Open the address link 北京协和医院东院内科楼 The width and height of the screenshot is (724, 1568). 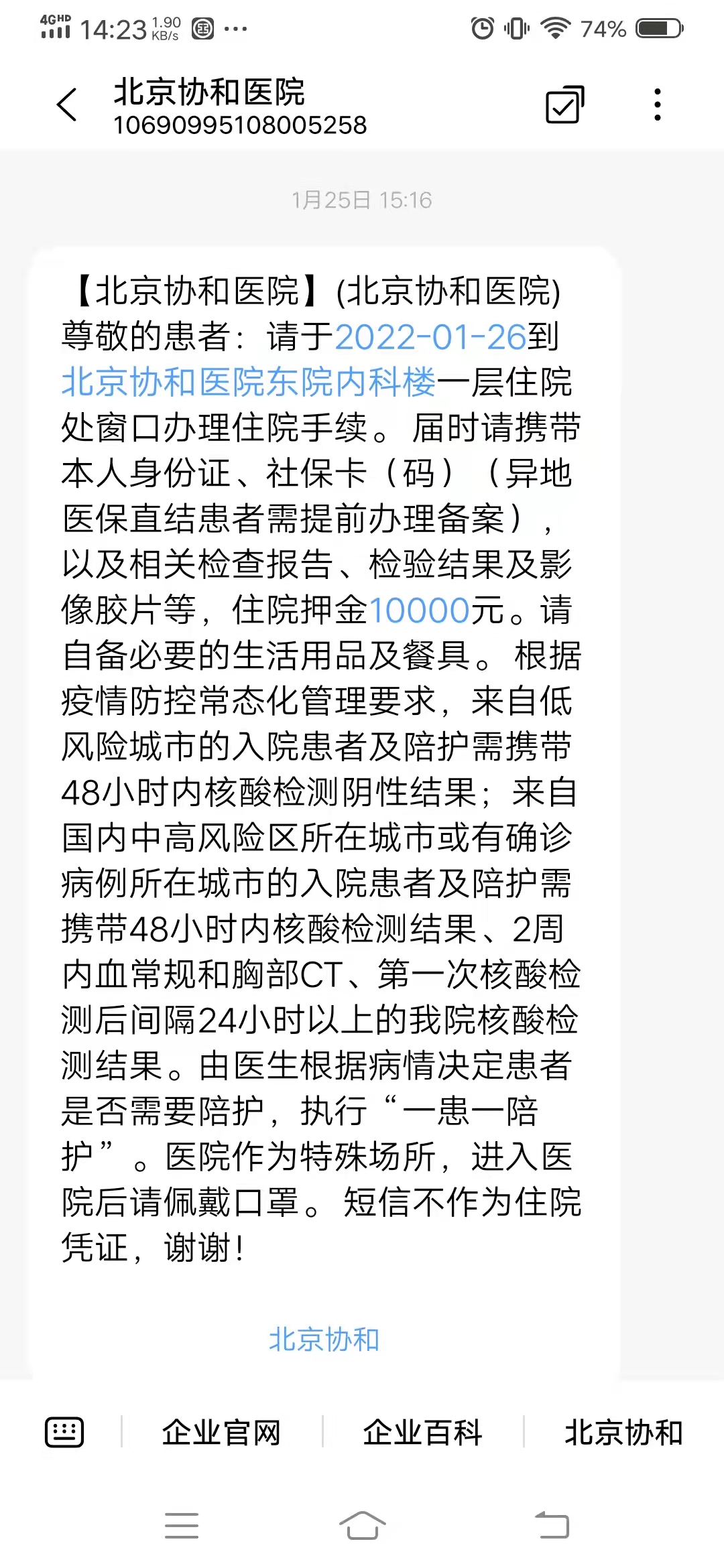pos(248,383)
